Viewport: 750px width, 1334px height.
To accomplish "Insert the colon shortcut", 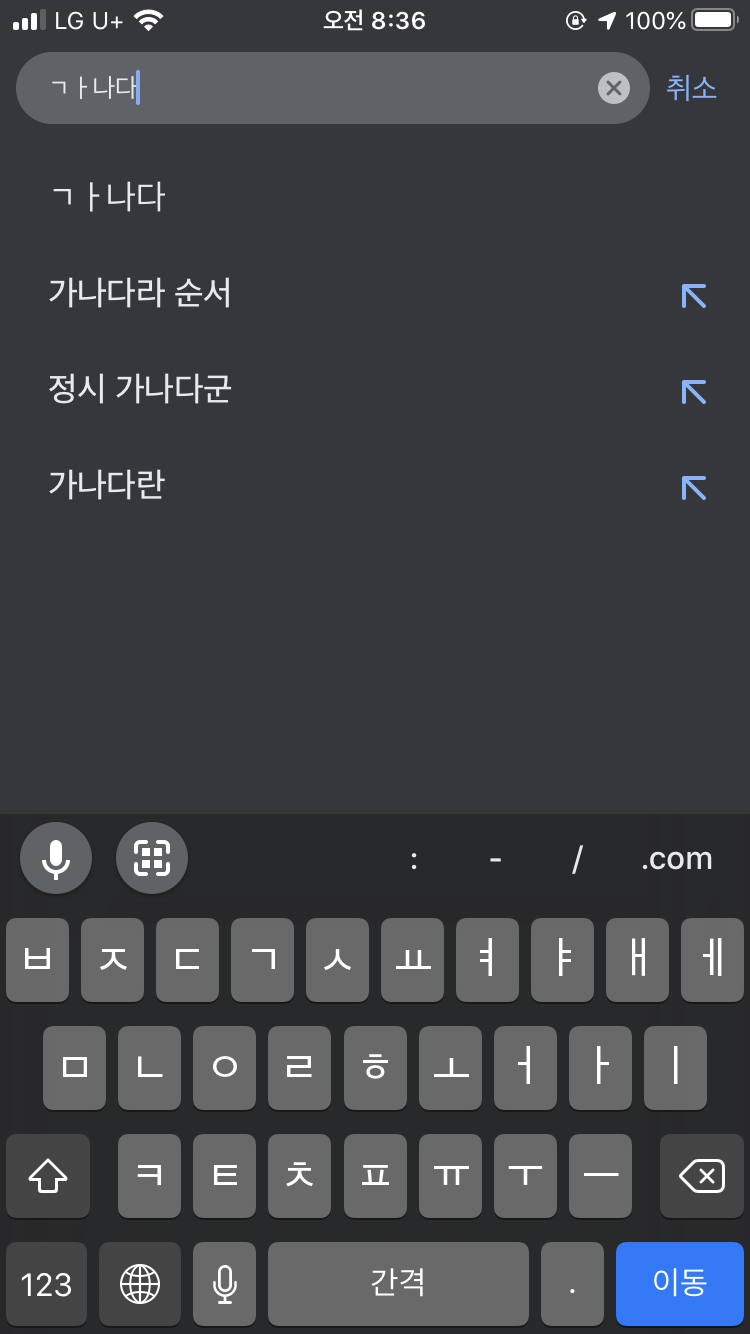I will pyautogui.click(x=414, y=859).
